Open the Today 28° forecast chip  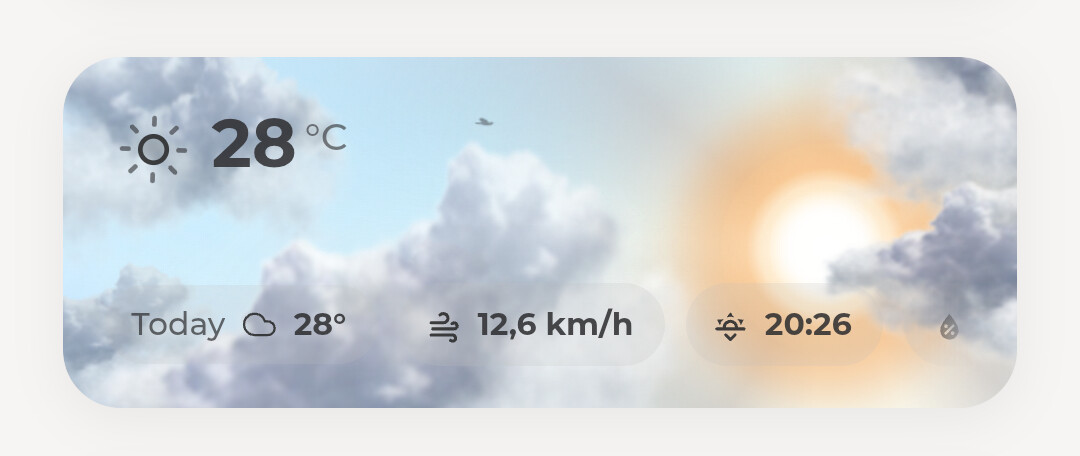tap(238, 324)
